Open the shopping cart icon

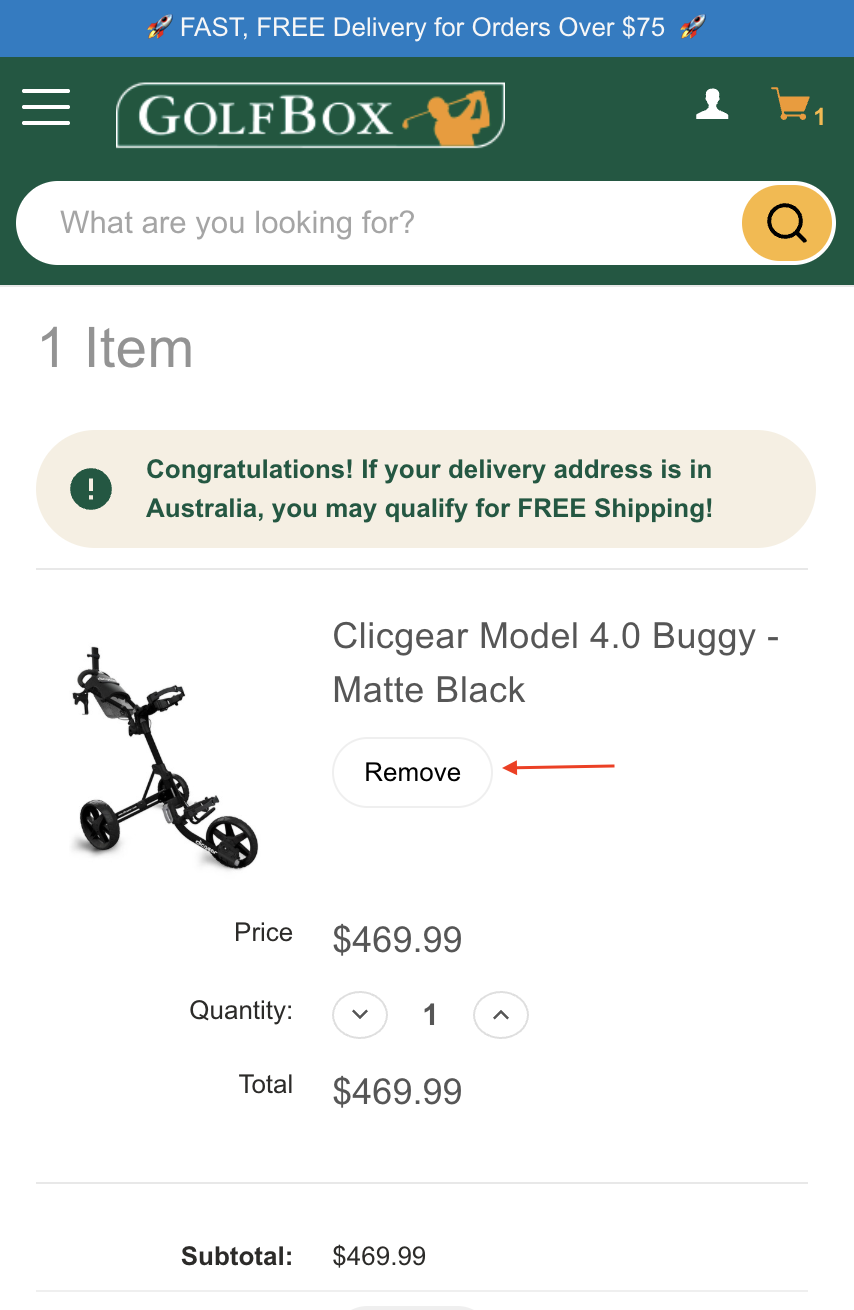pos(793,106)
